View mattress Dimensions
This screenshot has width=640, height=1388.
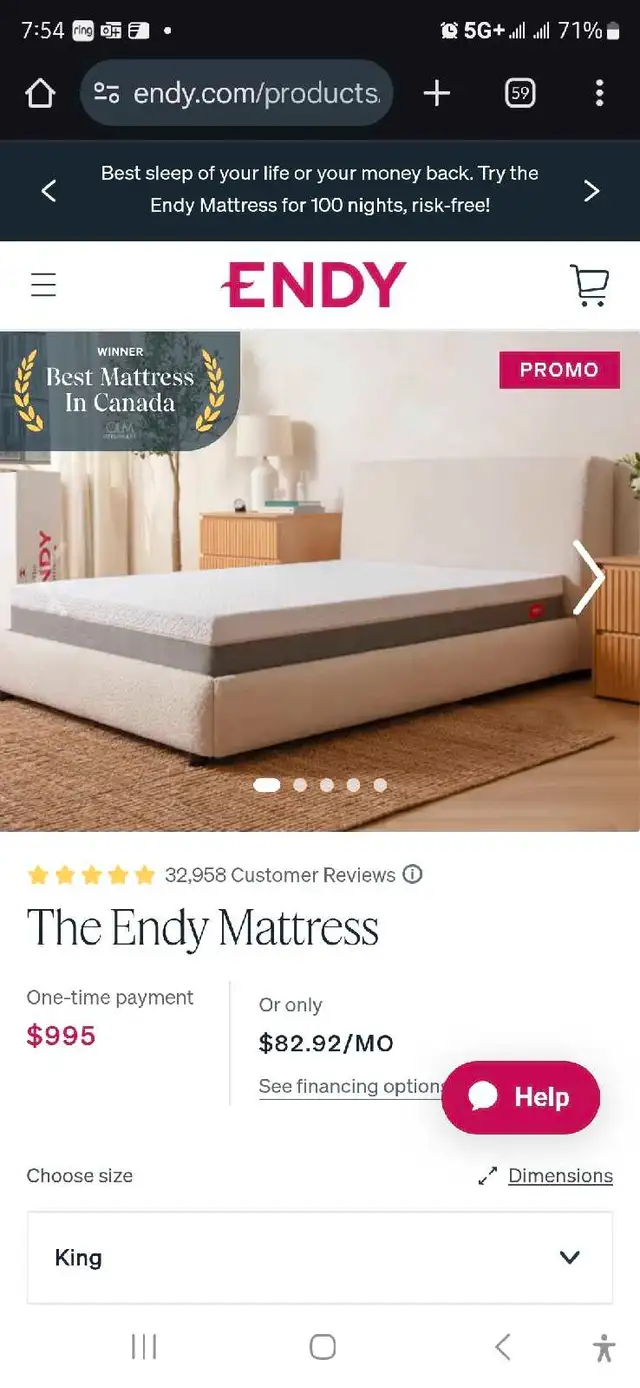pyautogui.click(x=560, y=1176)
